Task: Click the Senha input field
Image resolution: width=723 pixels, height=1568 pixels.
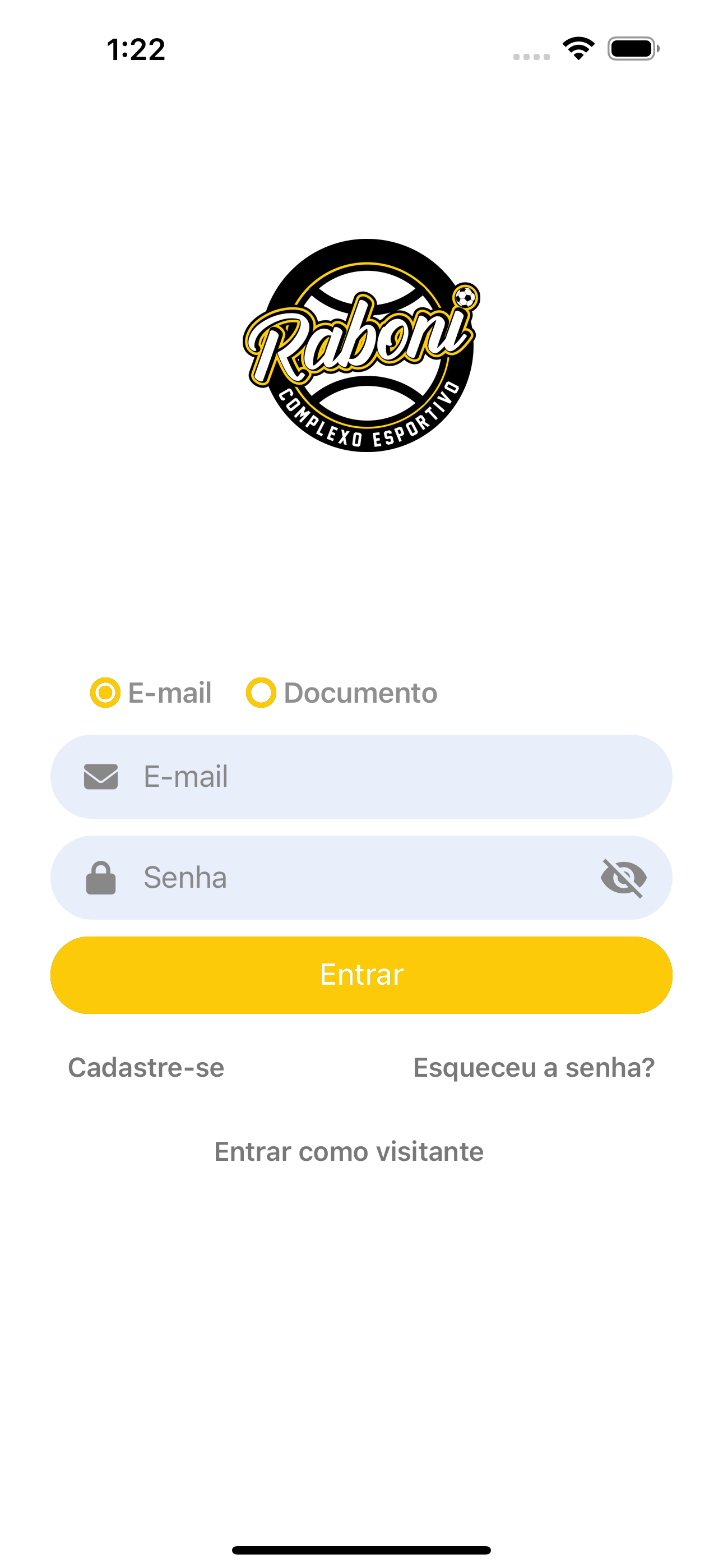Action: (341, 877)
